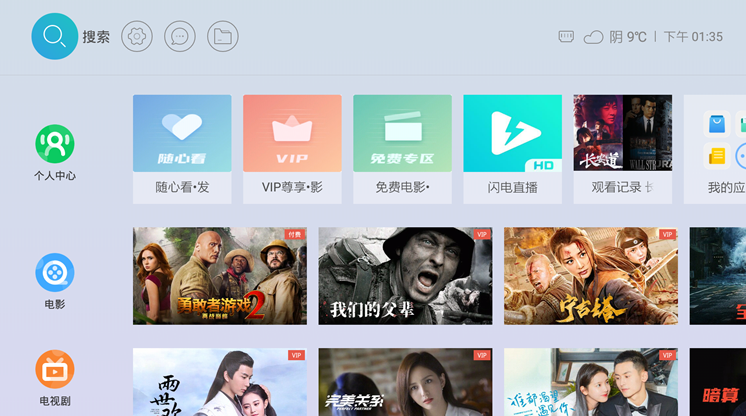
Task: Open the 完美关系 TV series
Action: pos(405,383)
